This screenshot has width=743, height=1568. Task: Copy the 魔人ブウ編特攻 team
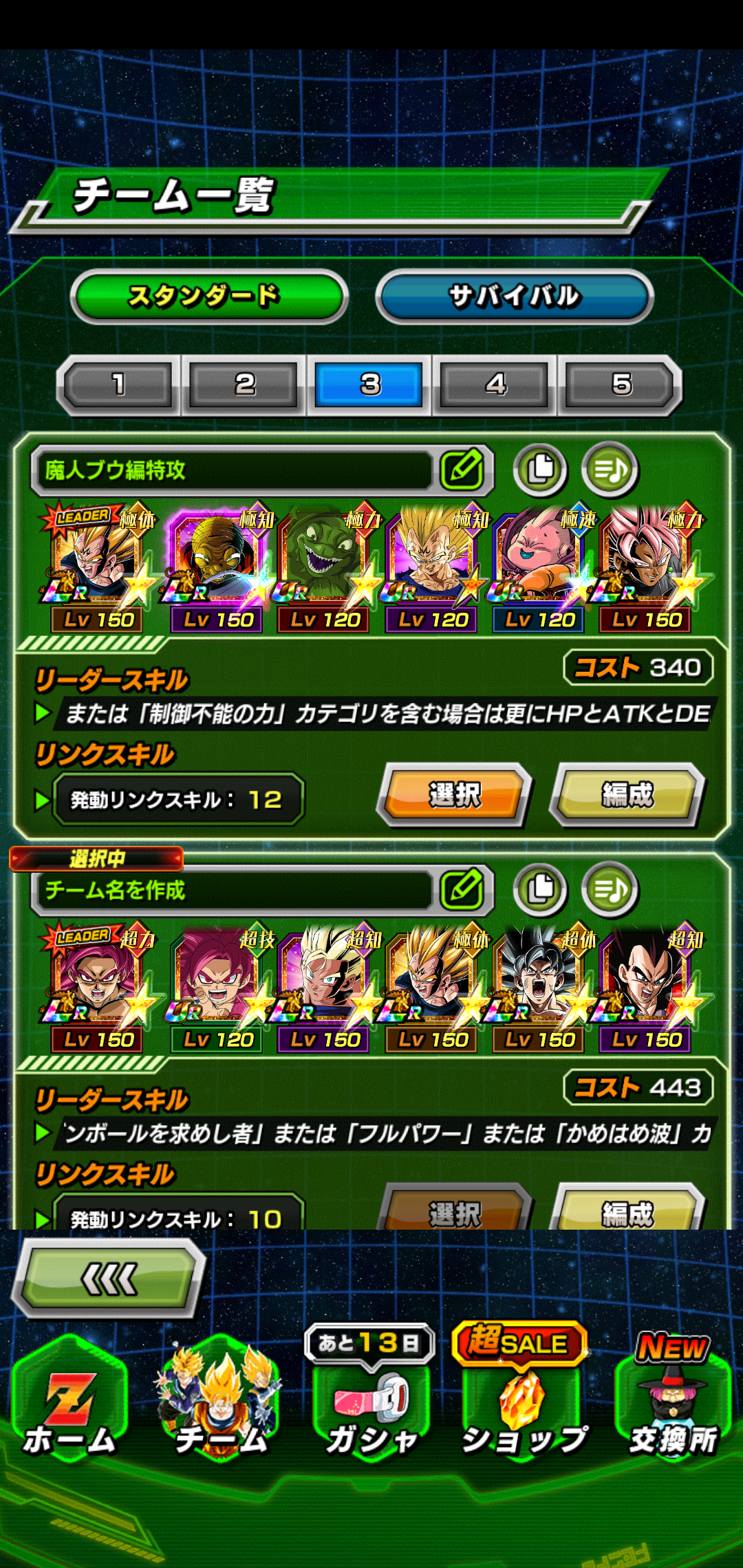[541, 470]
